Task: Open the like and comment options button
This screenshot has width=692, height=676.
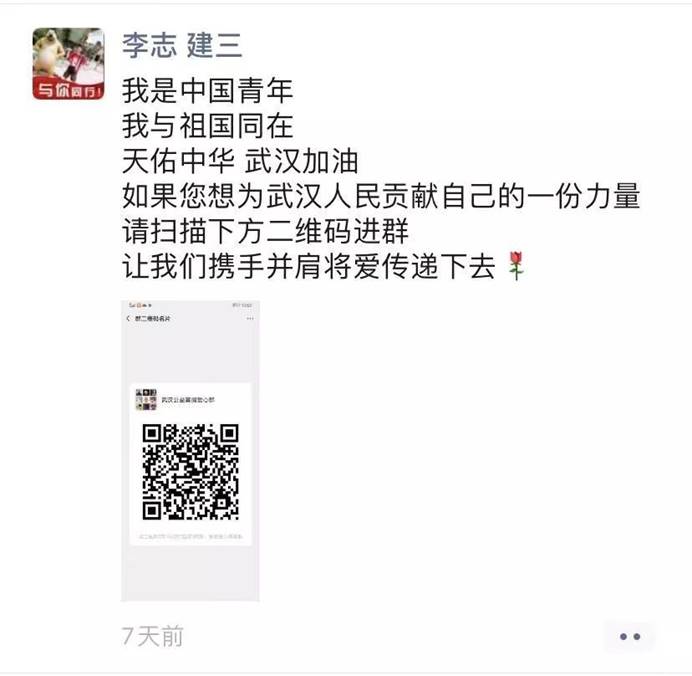Action: coord(629,636)
